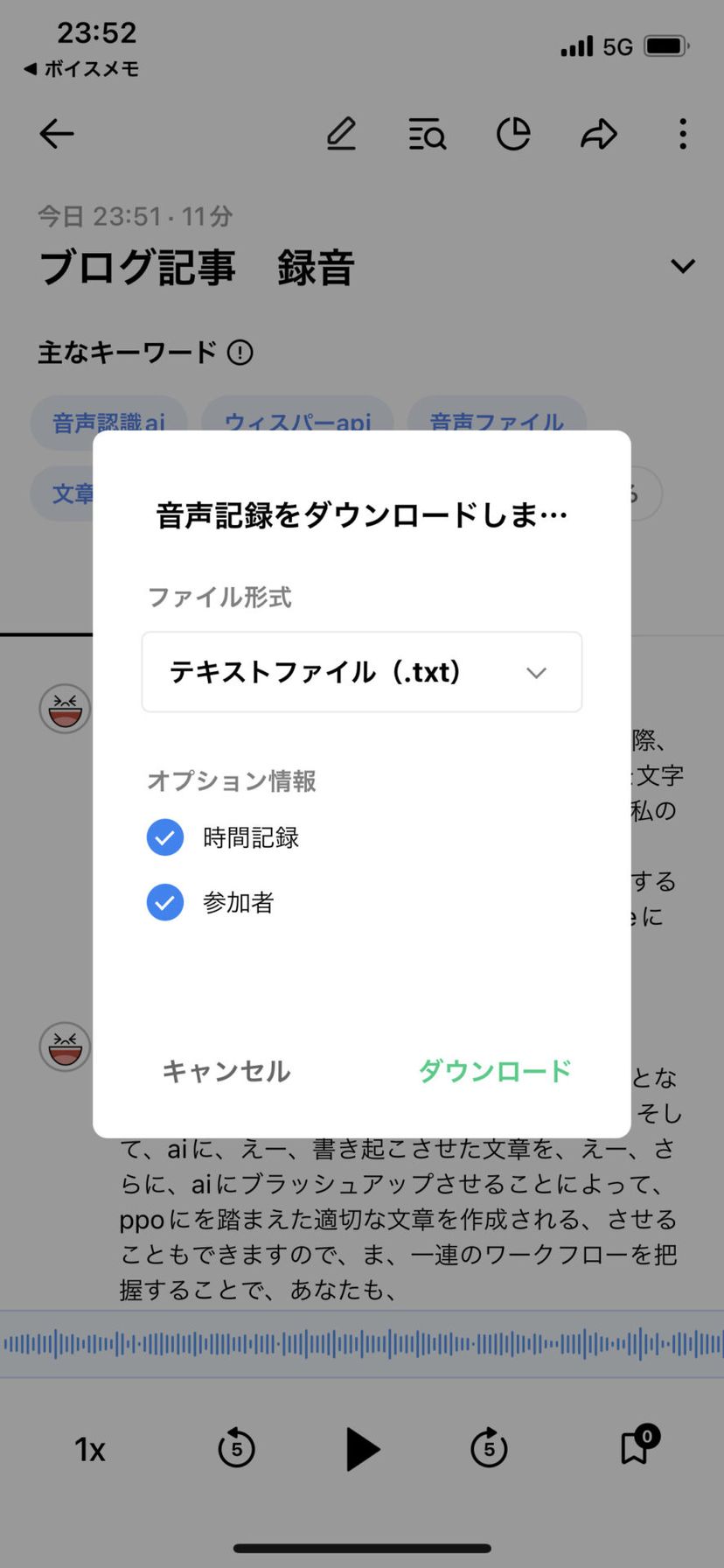Seek position on the audio waveform
The image size is (724, 1568).
point(362,1345)
